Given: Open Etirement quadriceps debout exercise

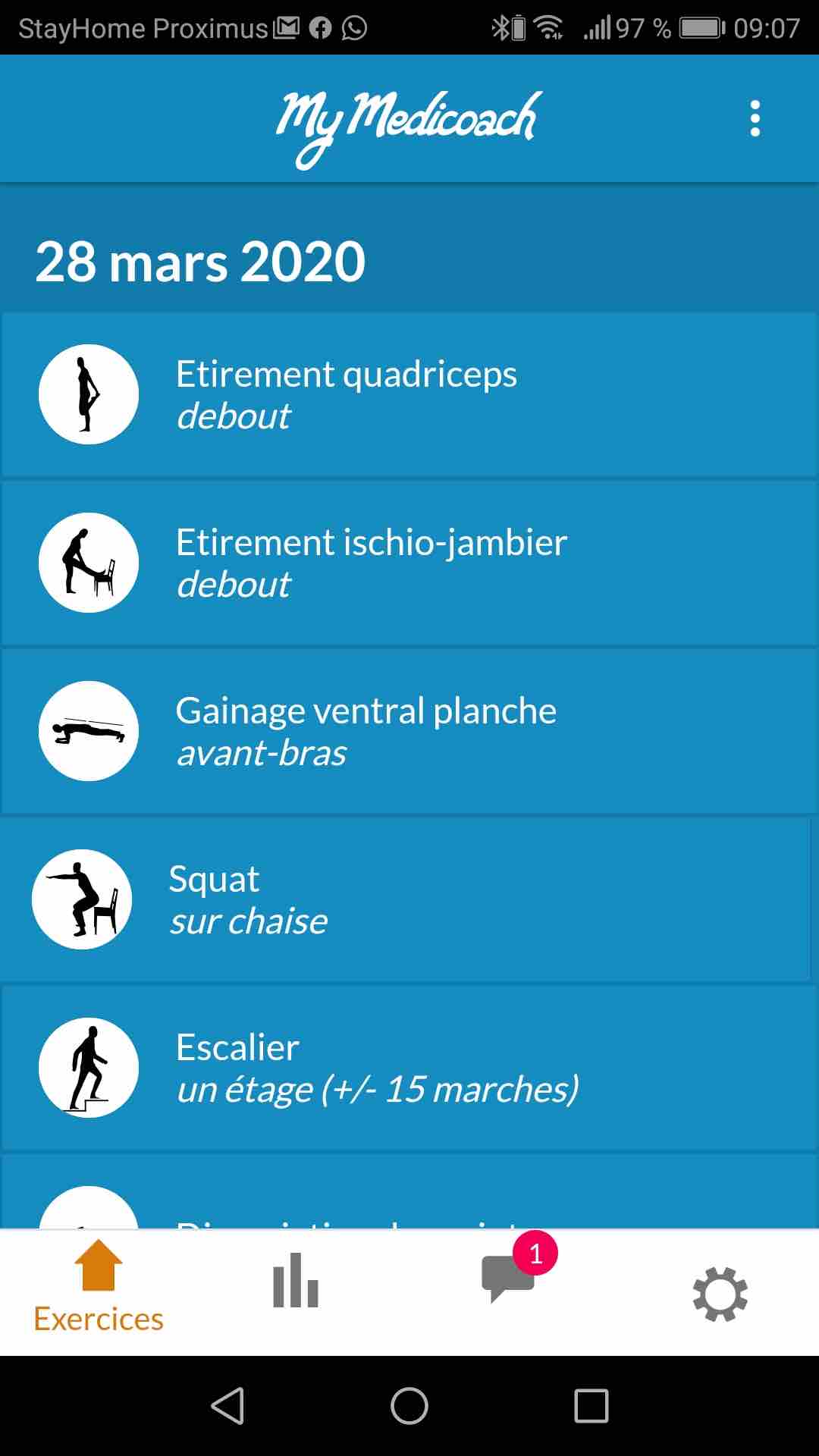Looking at the screenshot, I should click(x=409, y=394).
